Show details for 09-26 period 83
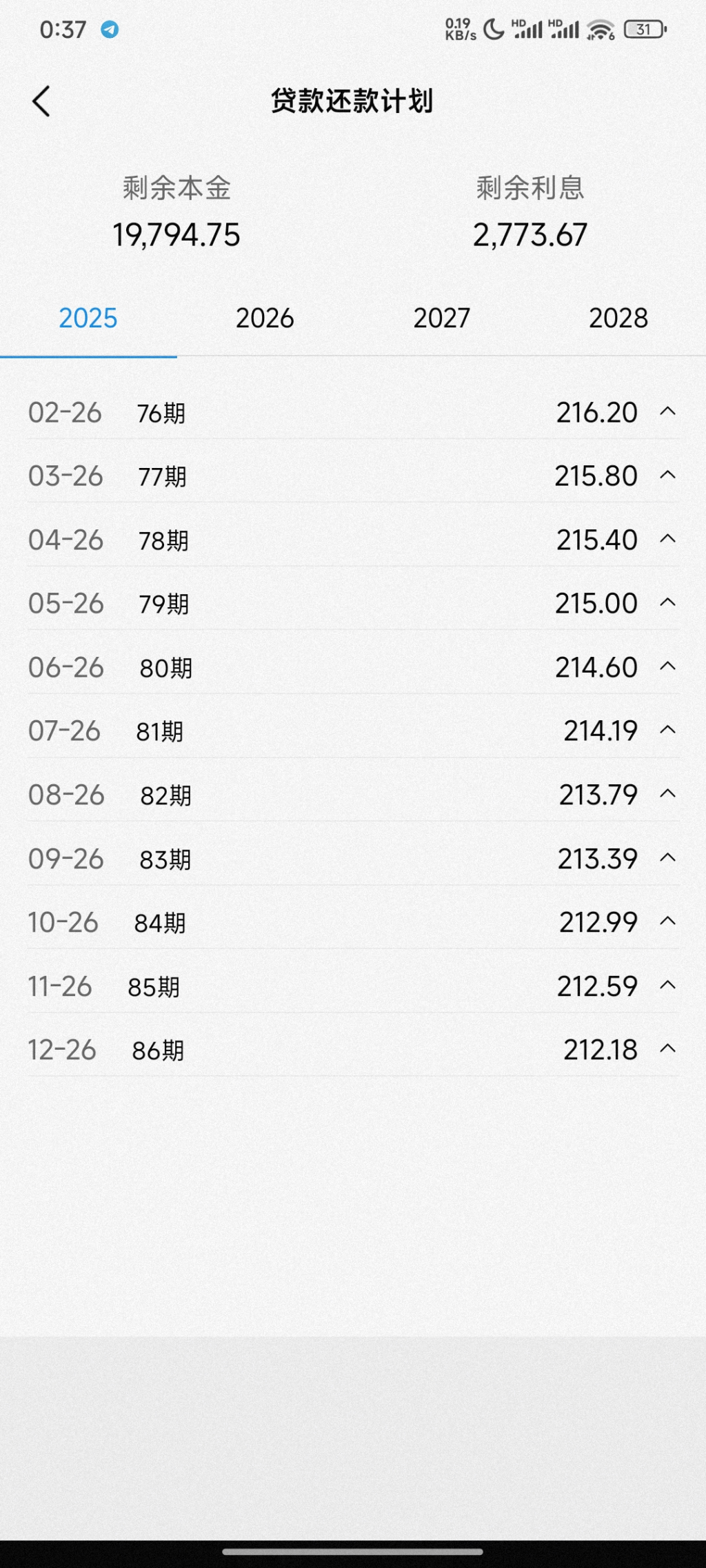The image size is (706, 1568). [x=667, y=859]
